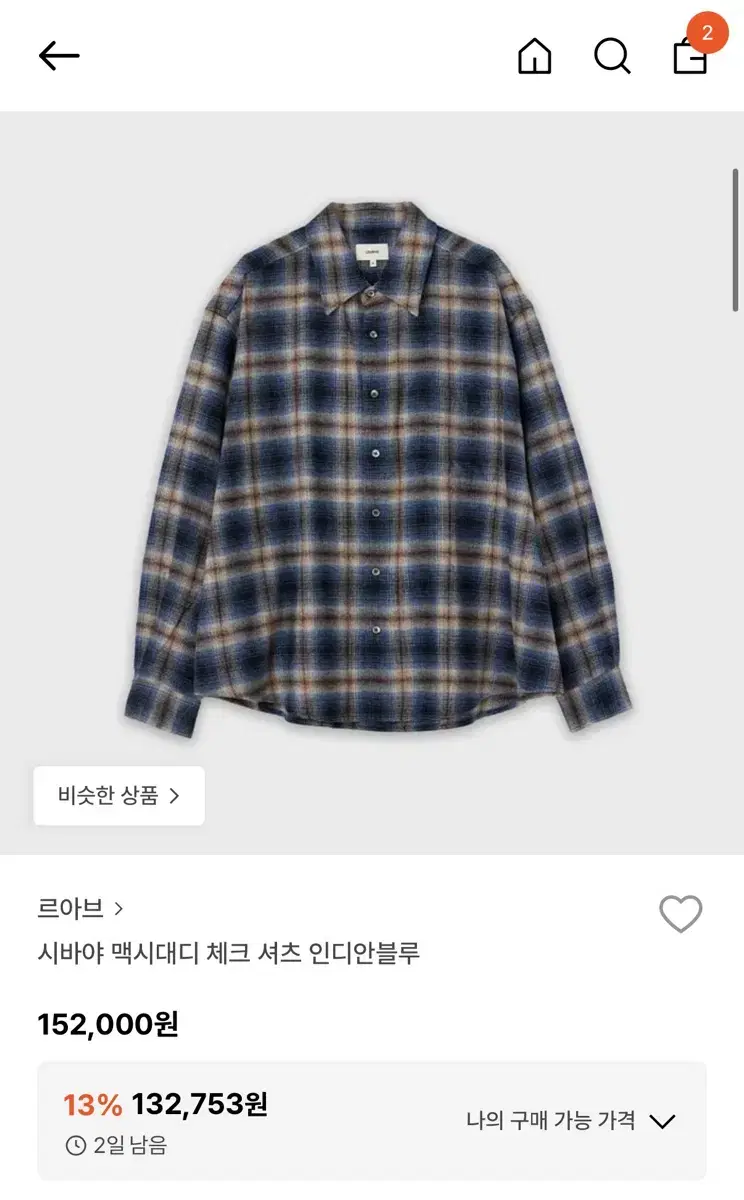This screenshot has width=744, height=1200.
Task: Open the home screen via house icon
Action: 534,57
